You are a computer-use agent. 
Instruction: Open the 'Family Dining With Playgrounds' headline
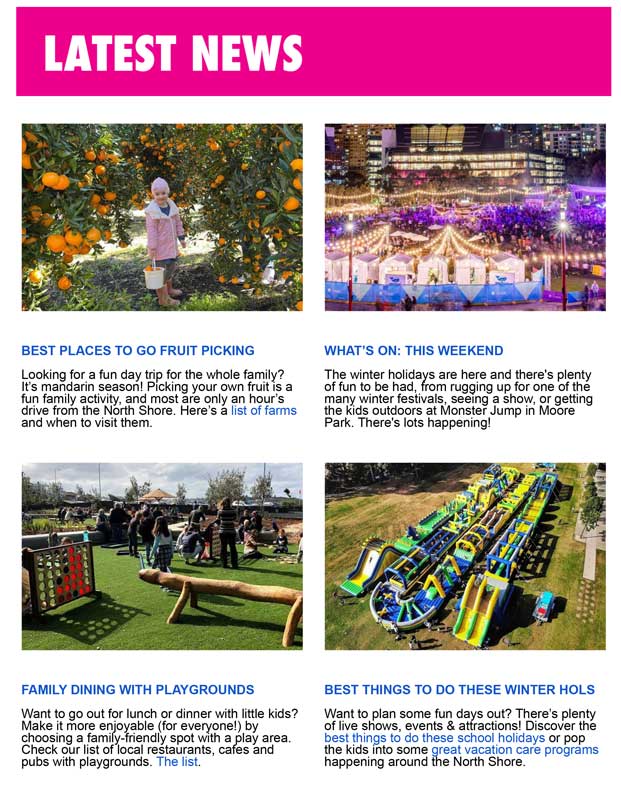click(138, 690)
